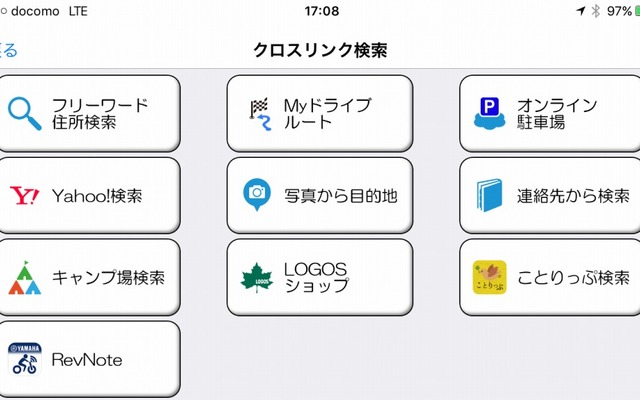Launch RevNote

pos(90,359)
